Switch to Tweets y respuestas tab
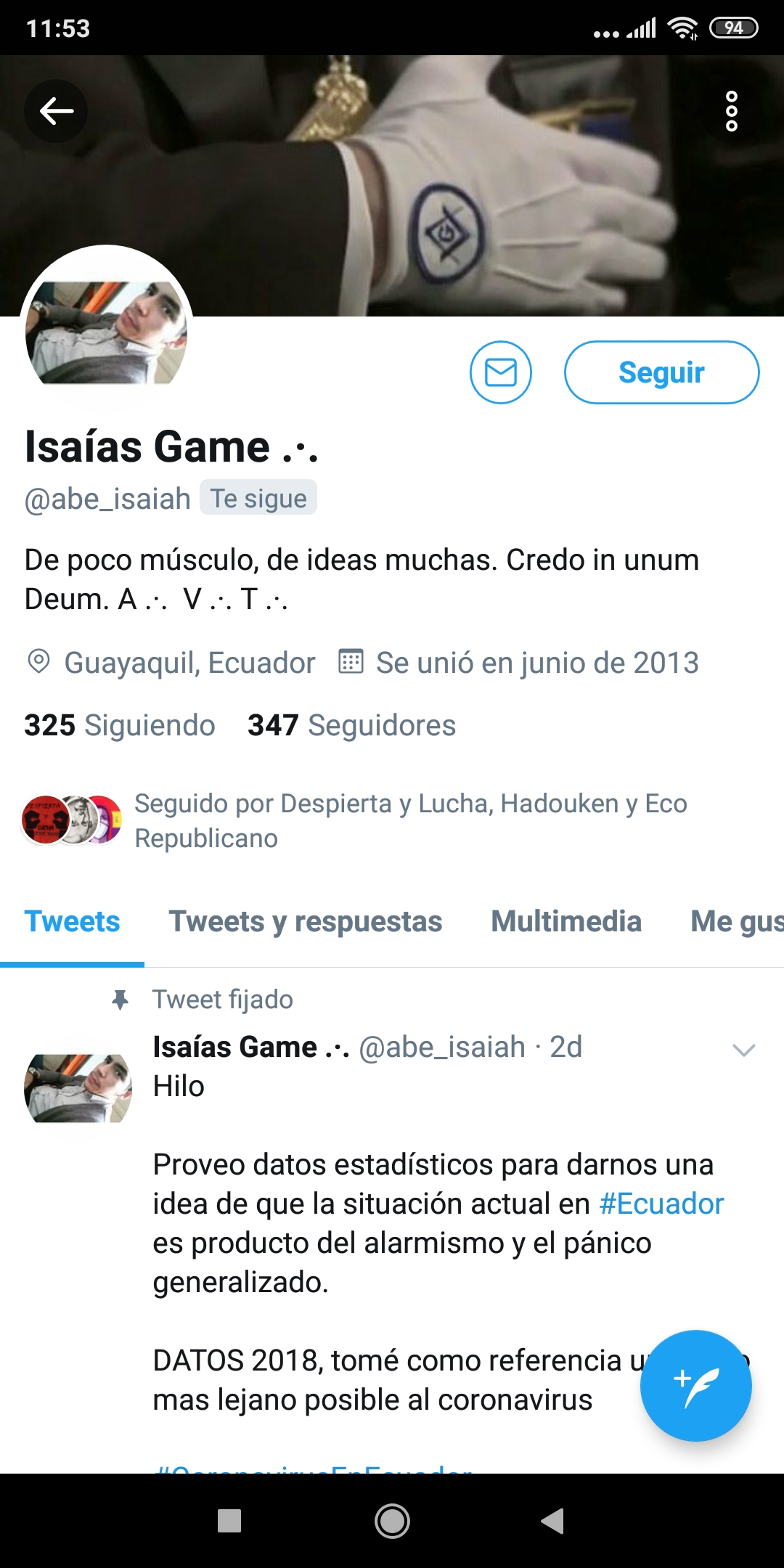Screen dimensions: 784x1568 point(305,921)
